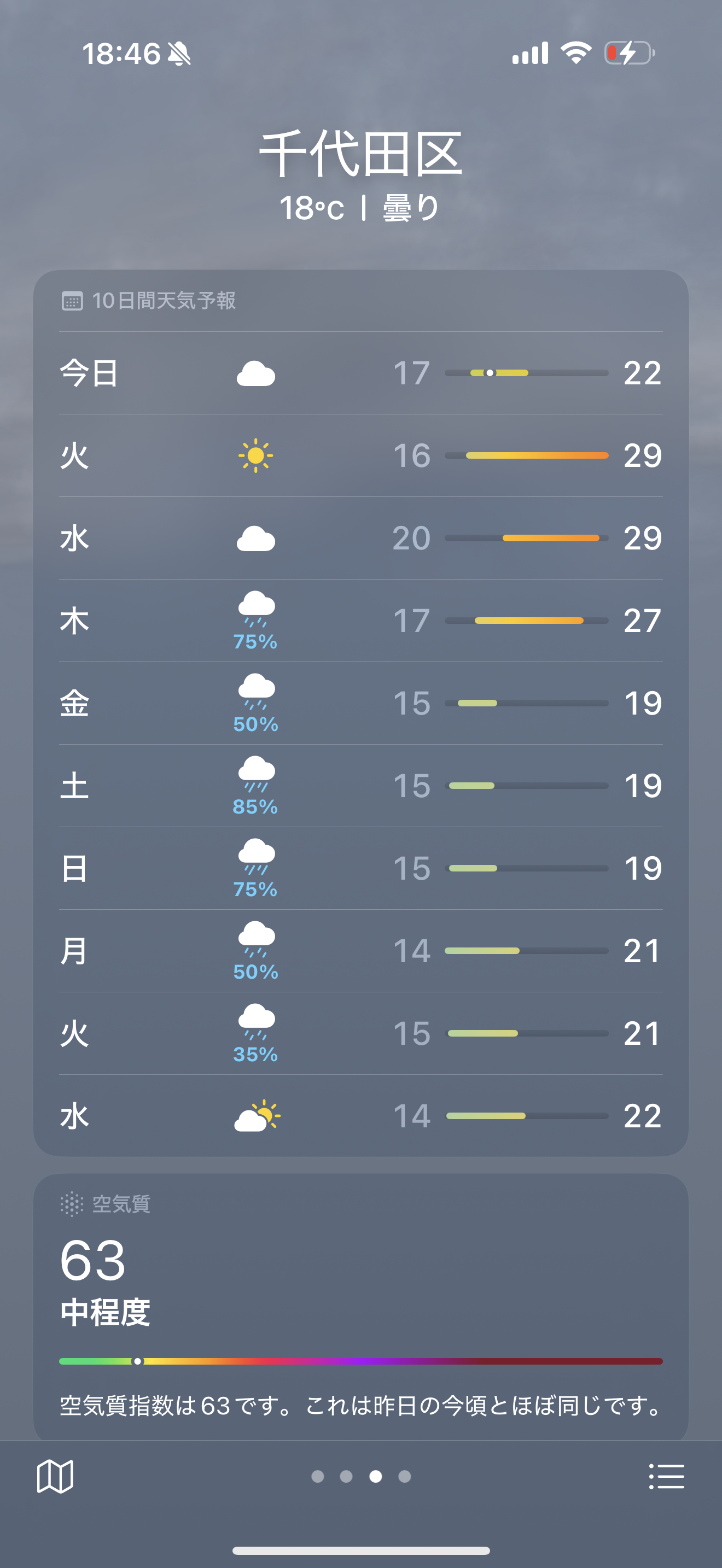Image resolution: width=722 pixels, height=1568 pixels.
Task: Open the saved locations list
Action: pos(666,1476)
